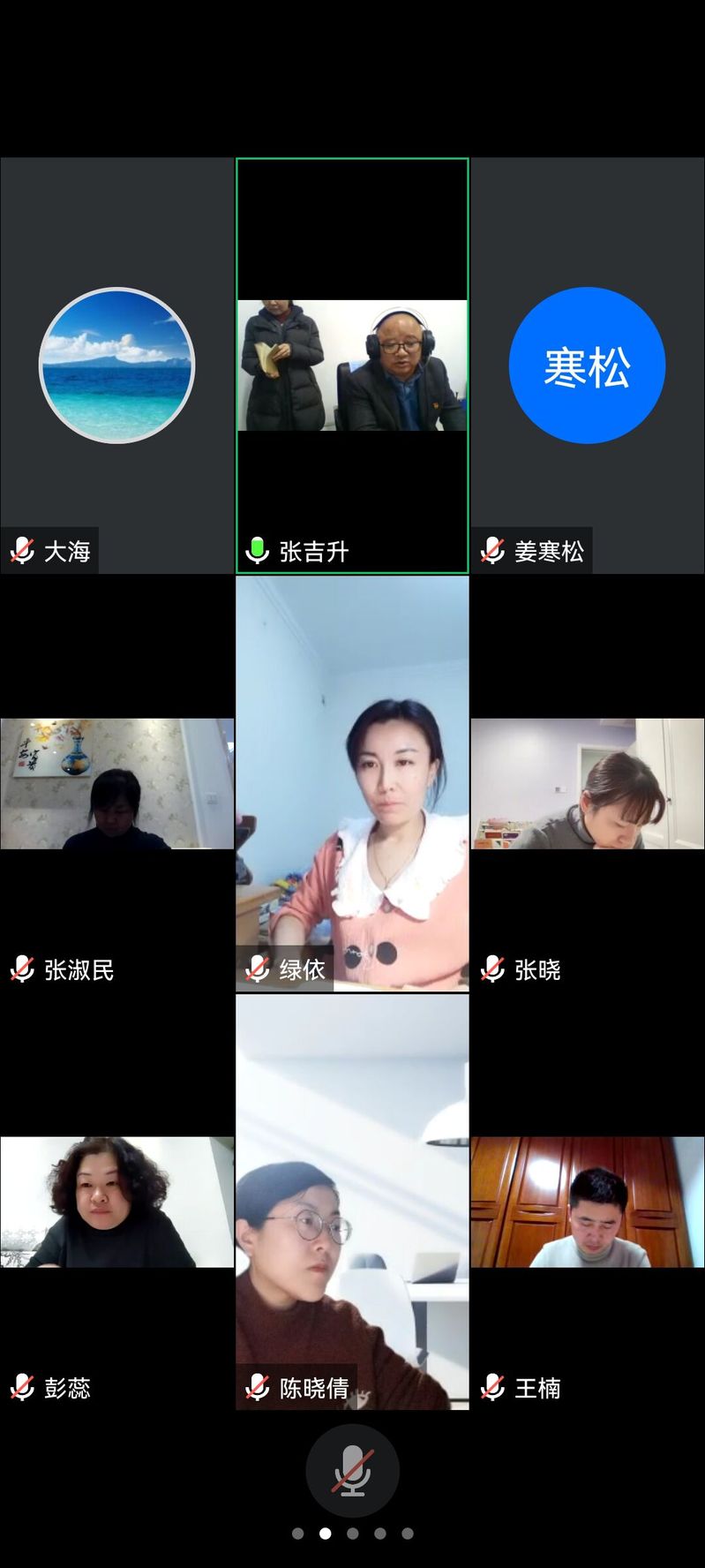Unmute your microphone
Image resolution: width=705 pixels, height=1568 pixels.
[x=352, y=1471]
